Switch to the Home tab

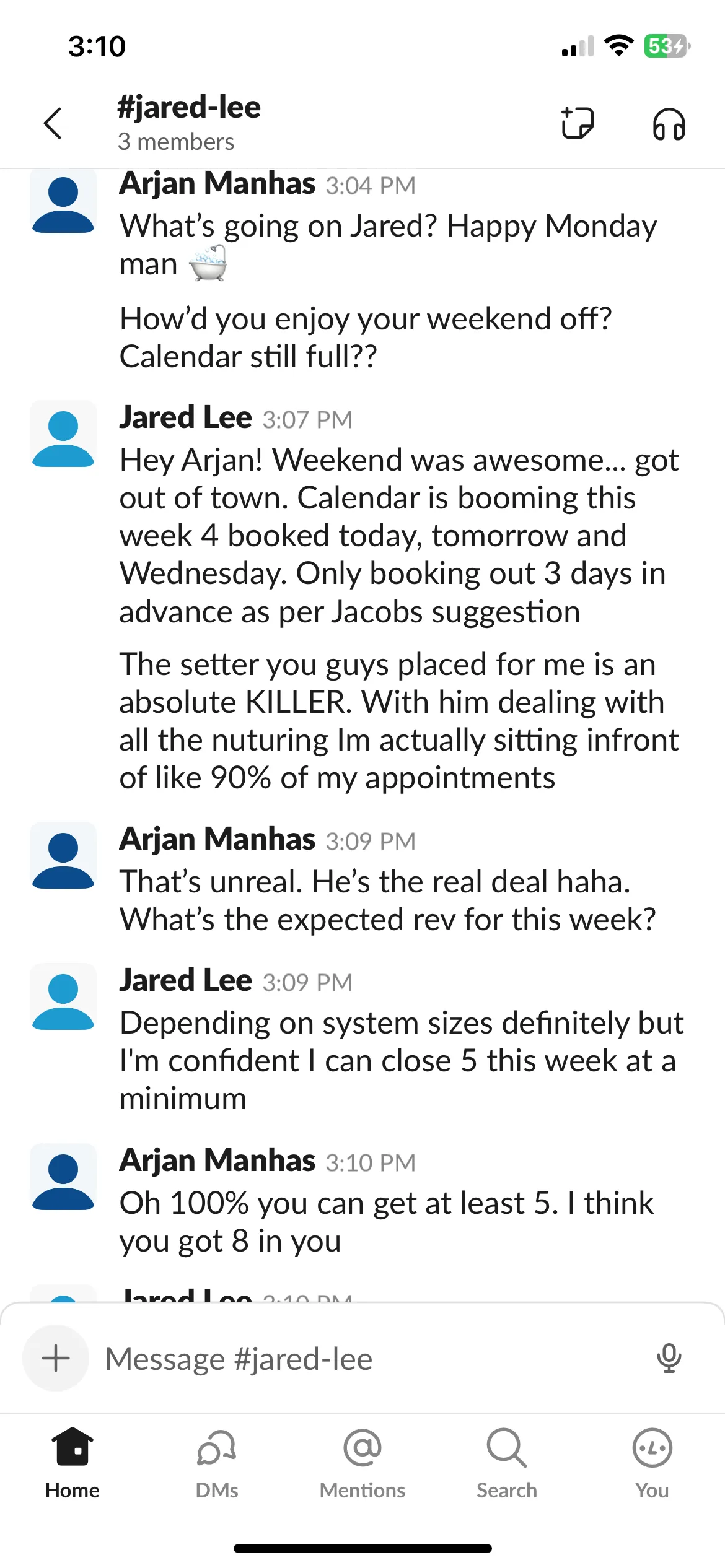point(72,1463)
